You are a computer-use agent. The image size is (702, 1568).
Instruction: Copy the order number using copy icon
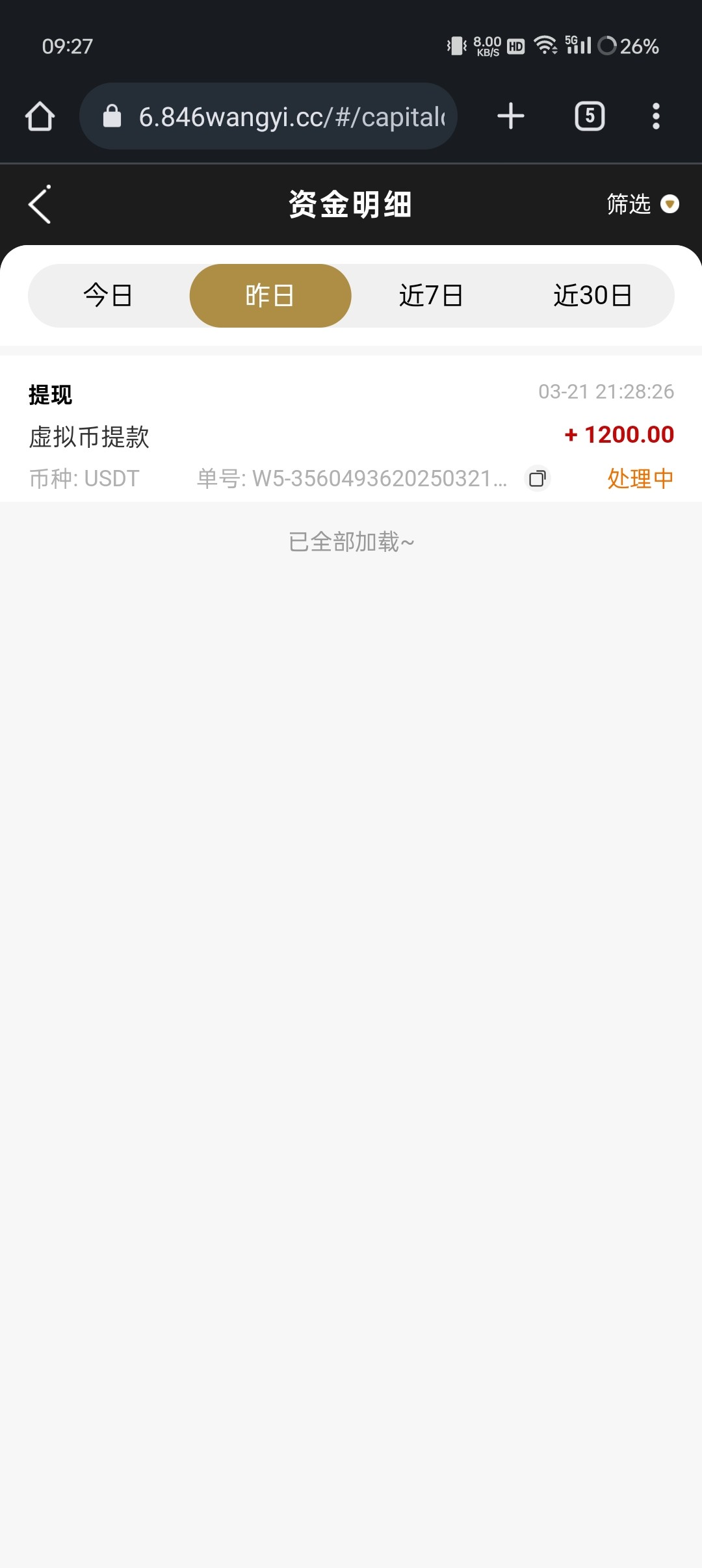point(538,480)
